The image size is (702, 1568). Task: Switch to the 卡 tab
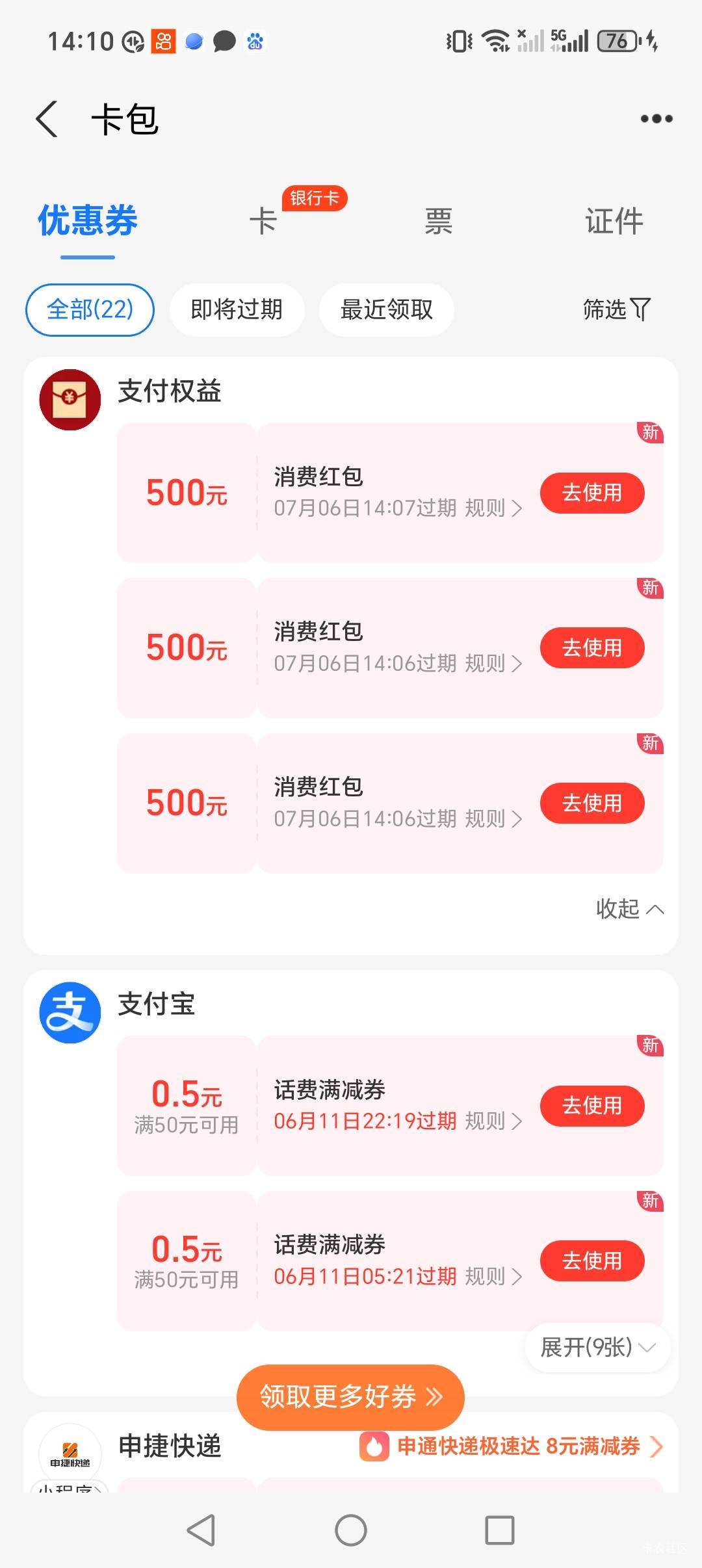(263, 221)
